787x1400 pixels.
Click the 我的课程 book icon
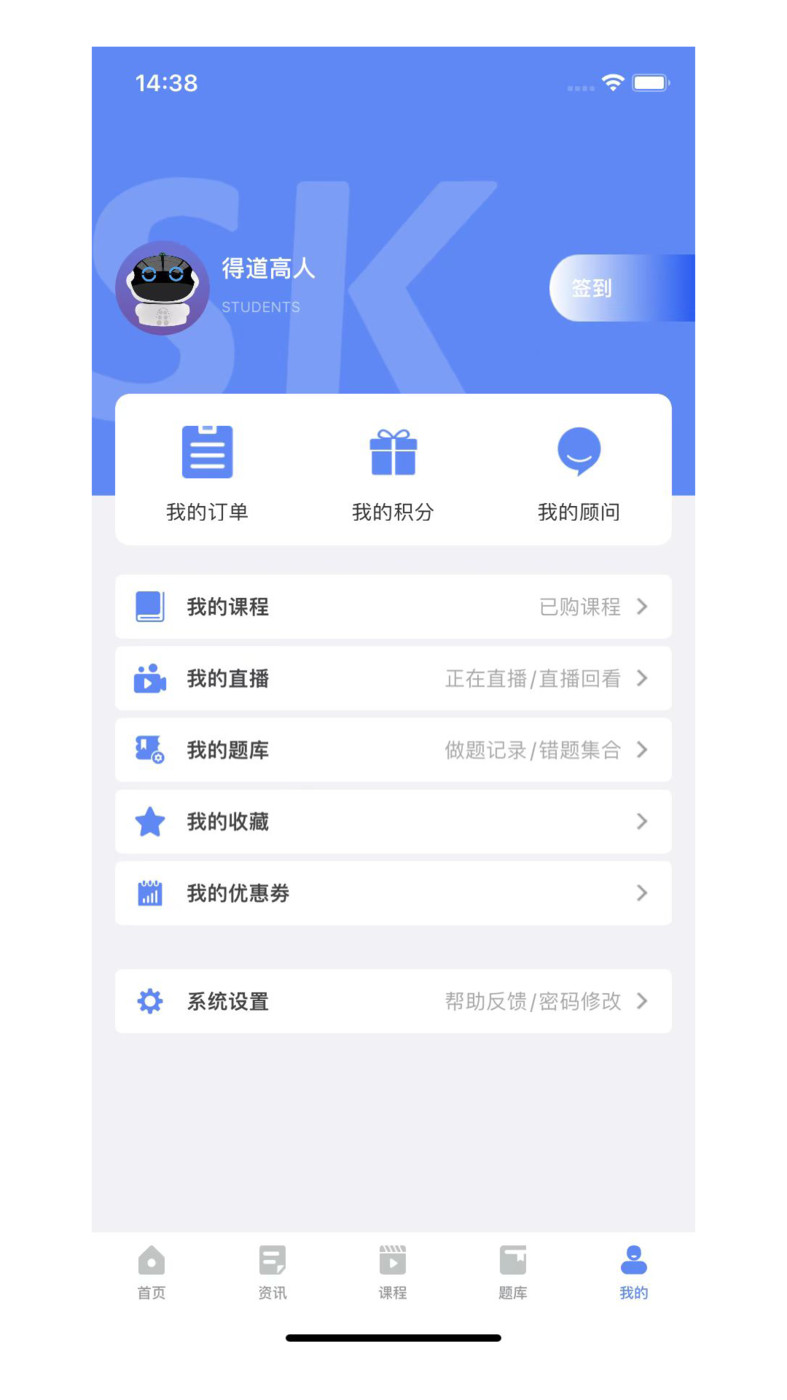[x=149, y=606]
